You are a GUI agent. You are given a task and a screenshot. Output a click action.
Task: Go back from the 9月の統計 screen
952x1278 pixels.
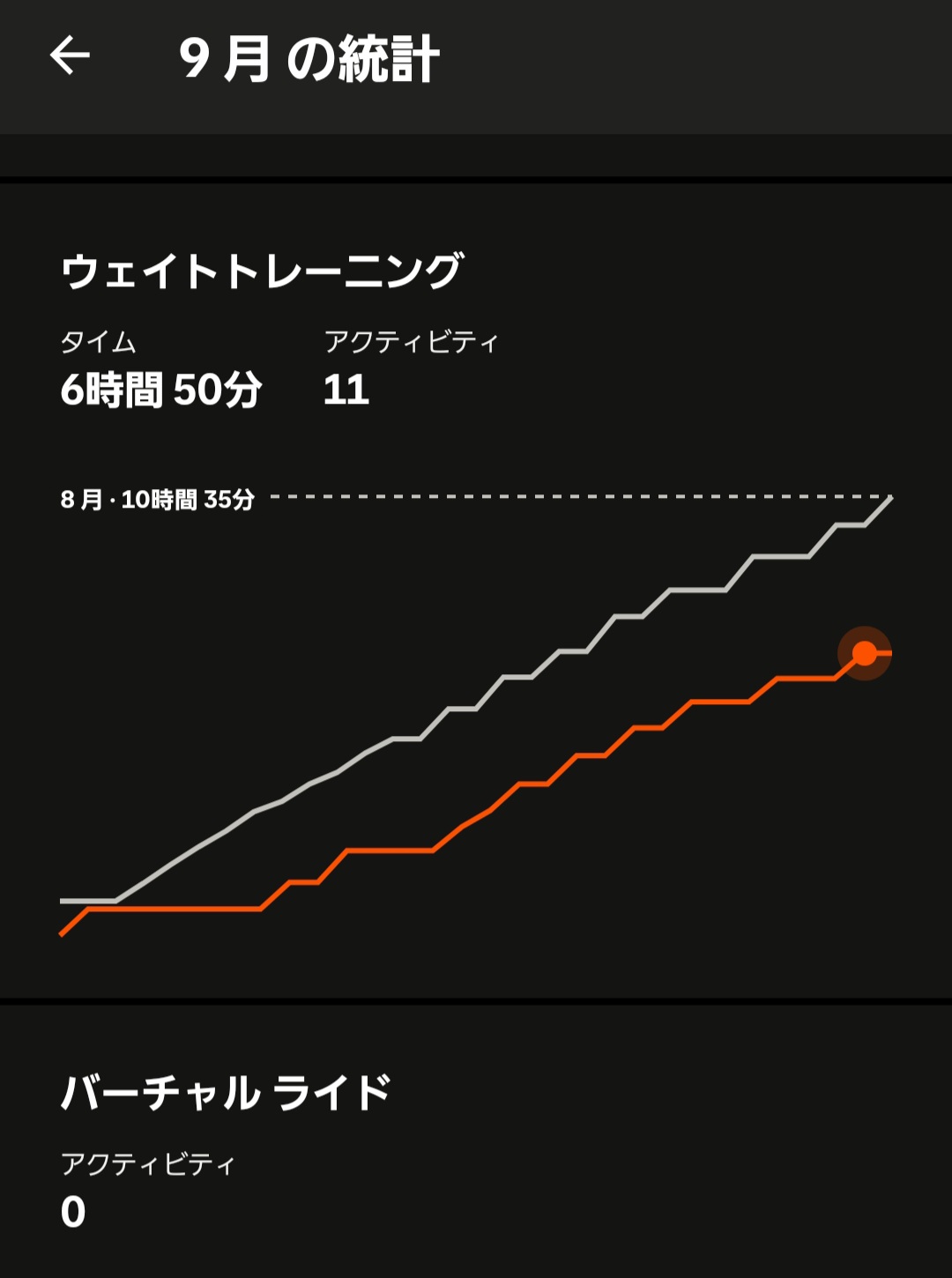[70, 56]
